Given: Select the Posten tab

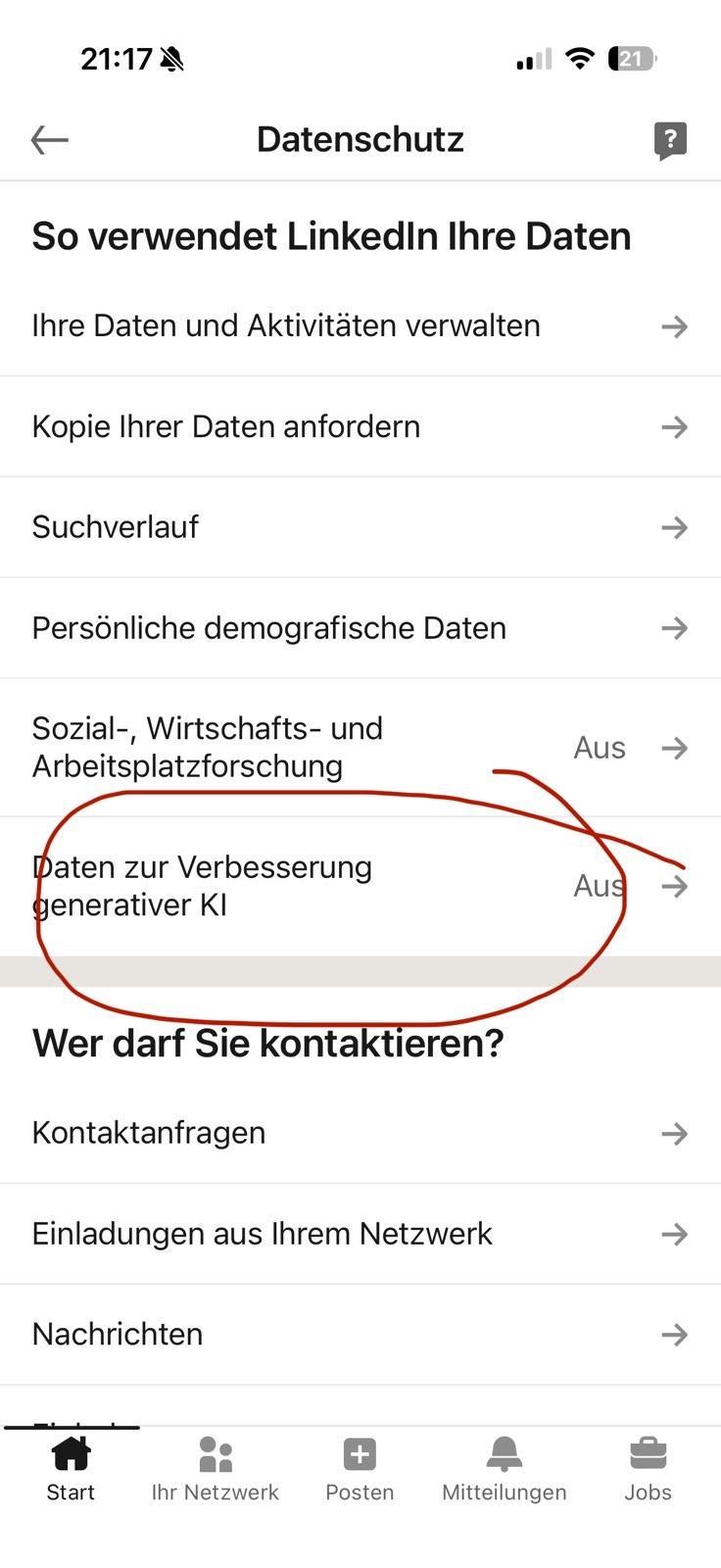Looking at the screenshot, I should [360, 1470].
